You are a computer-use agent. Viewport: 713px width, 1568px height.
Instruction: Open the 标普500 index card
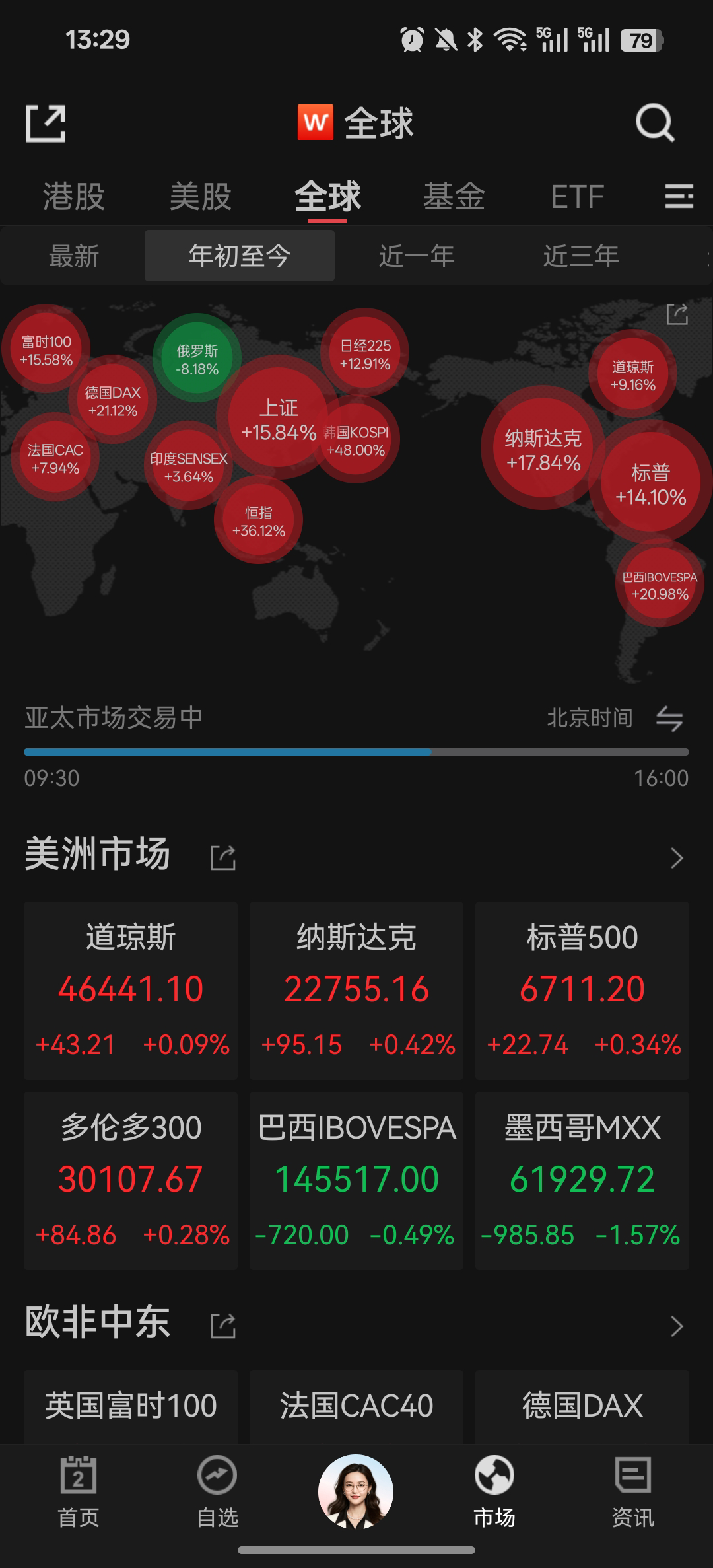[x=582, y=989]
